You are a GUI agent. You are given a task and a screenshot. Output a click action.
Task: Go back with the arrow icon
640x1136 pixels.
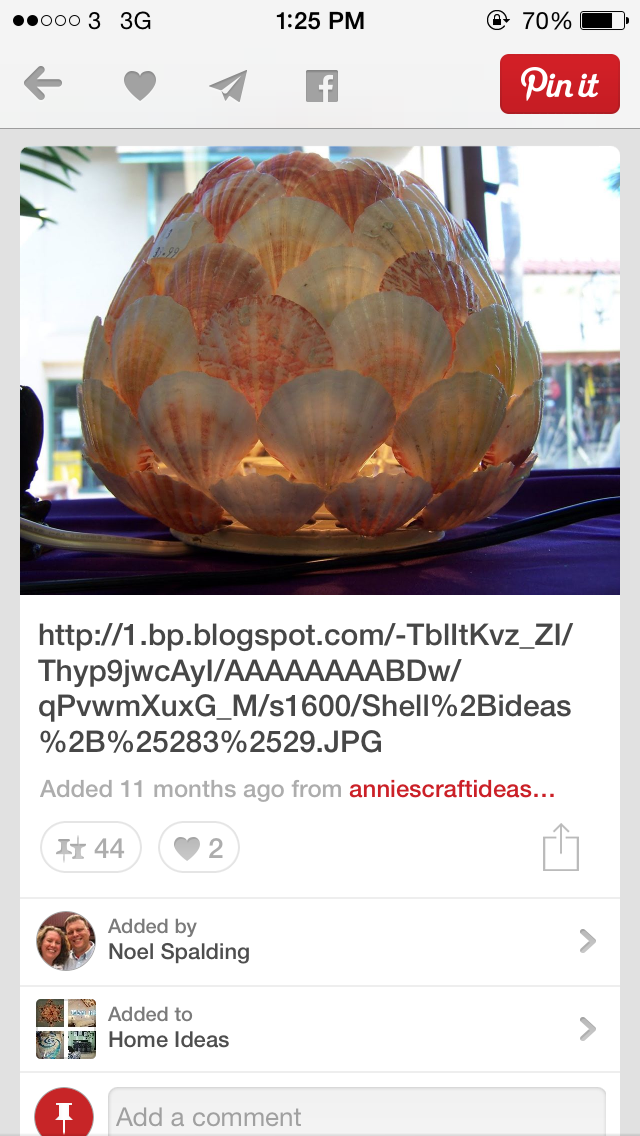click(x=43, y=85)
